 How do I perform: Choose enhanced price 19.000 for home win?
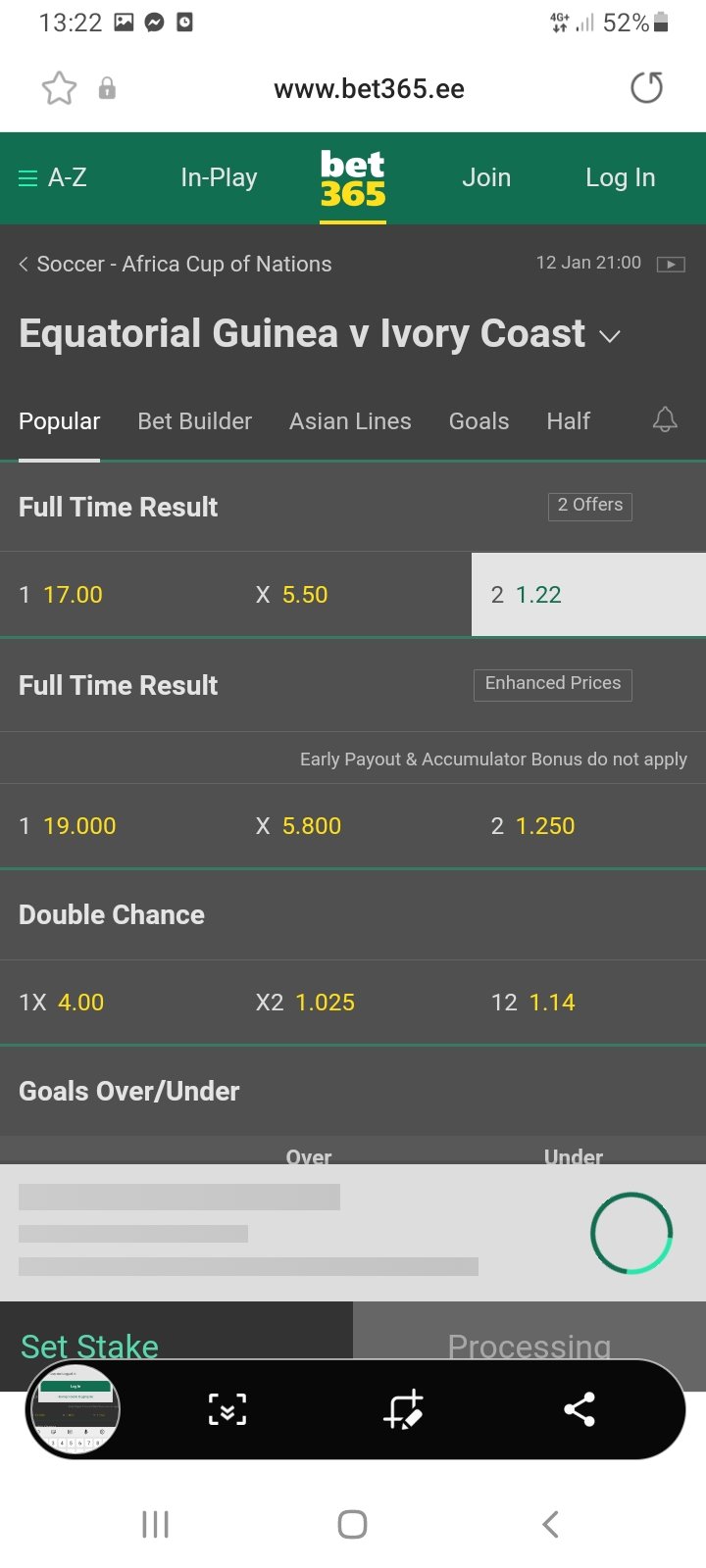click(x=118, y=826)
